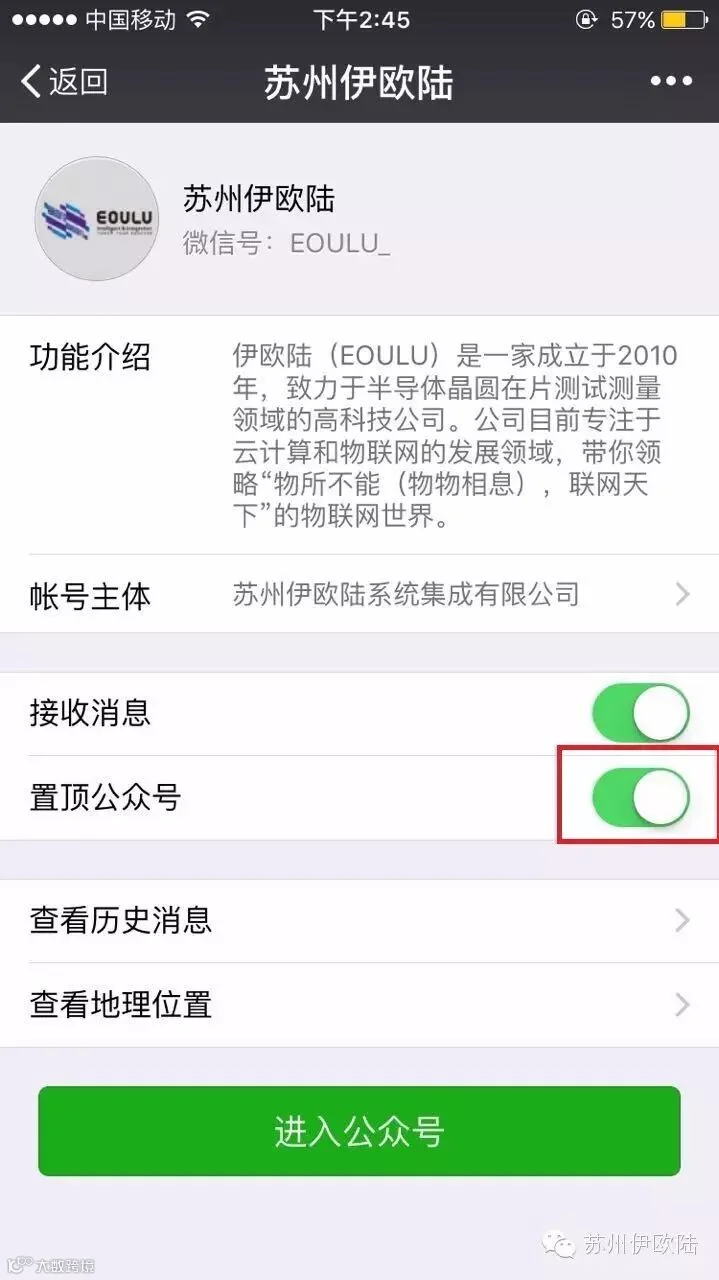Turn off the 置顶公众号 switch
This screenshot has height=1280, width=719.
pyautogui.click(x=641, y=797)
